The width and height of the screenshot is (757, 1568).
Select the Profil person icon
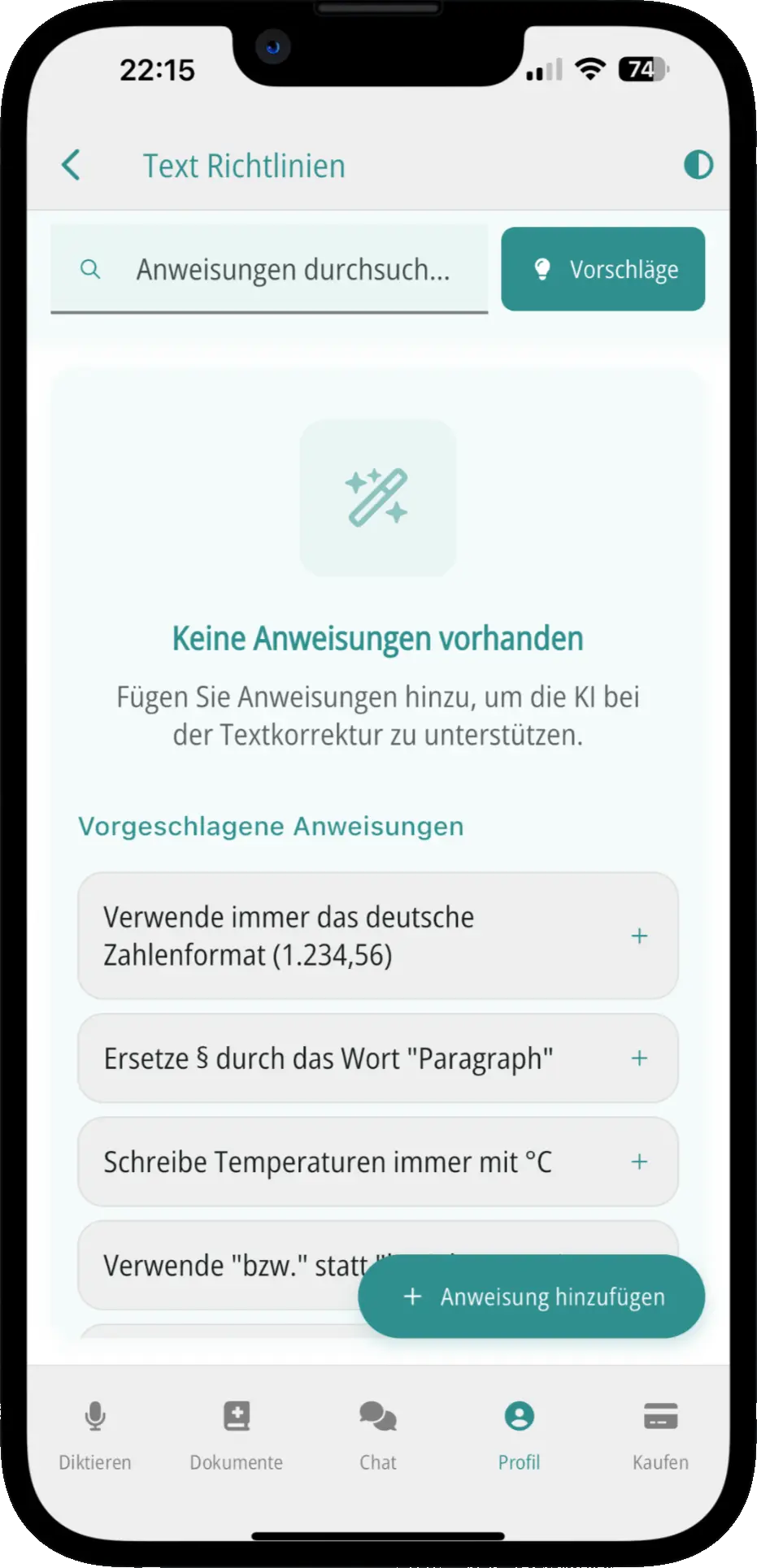tap(519, 1414)
